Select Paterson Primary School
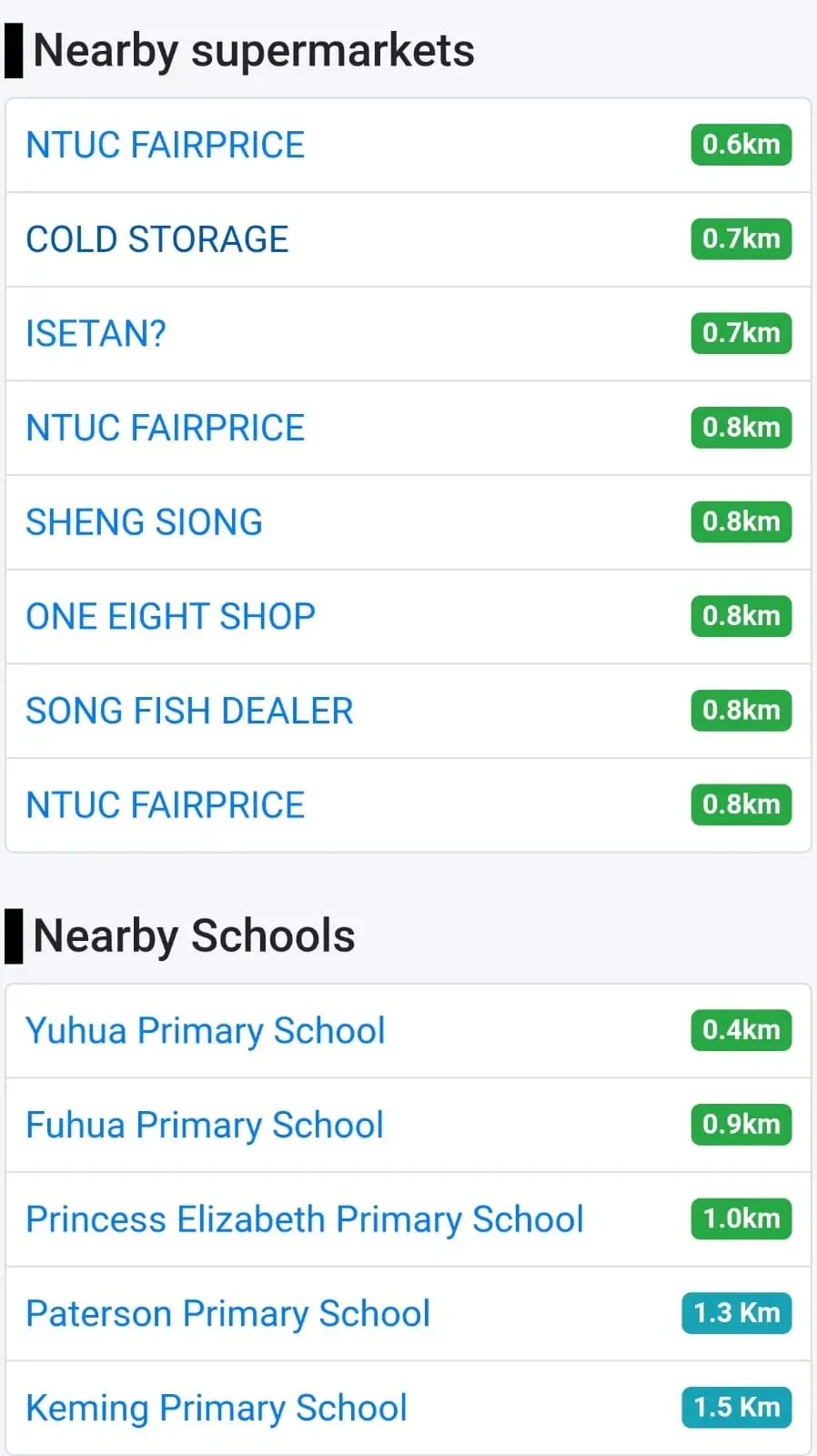 coord(227,1314)
